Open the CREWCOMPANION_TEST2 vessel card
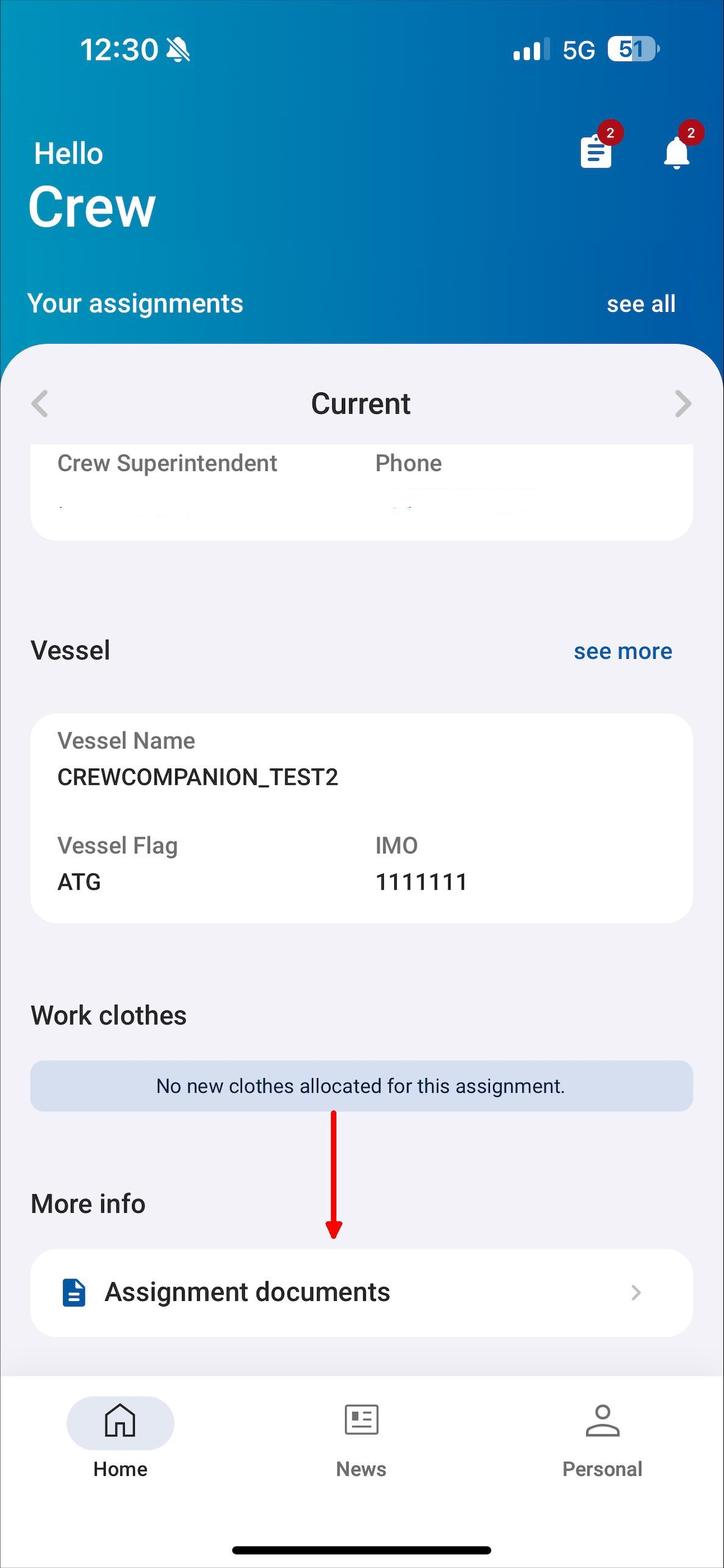Image resolution: width=724 pixels, height=1568 pixels. 361,818
